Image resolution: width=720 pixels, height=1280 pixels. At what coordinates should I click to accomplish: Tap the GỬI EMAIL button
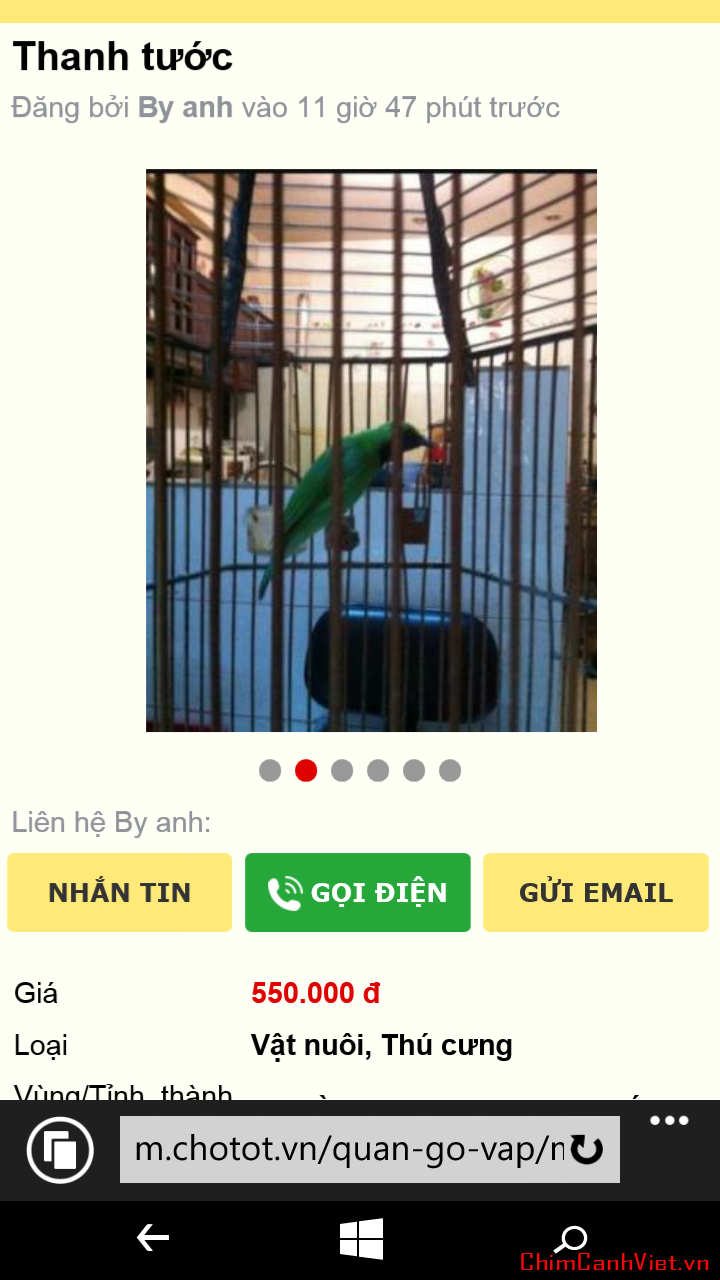point(596,892)
